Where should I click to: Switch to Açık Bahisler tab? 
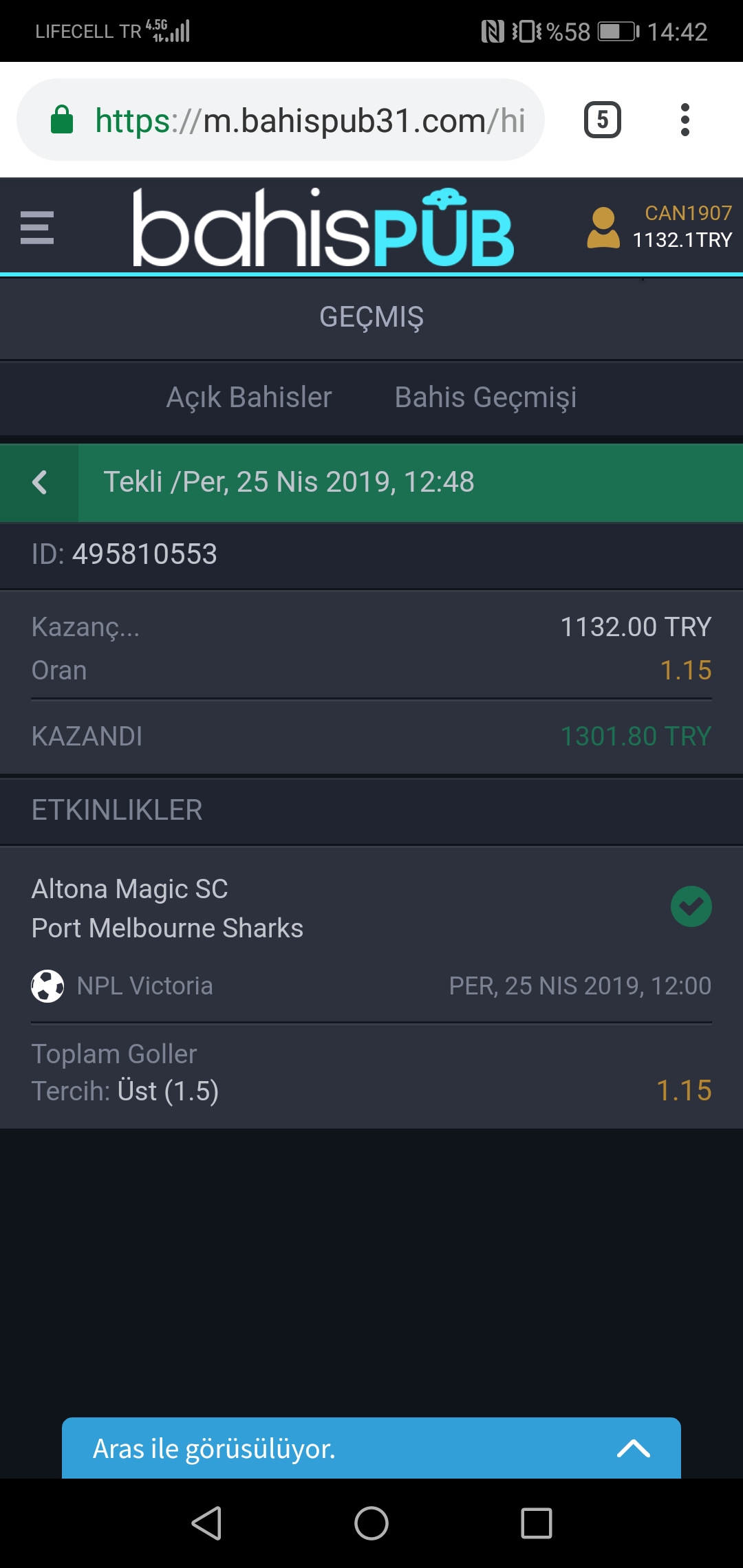pos(249,398)
